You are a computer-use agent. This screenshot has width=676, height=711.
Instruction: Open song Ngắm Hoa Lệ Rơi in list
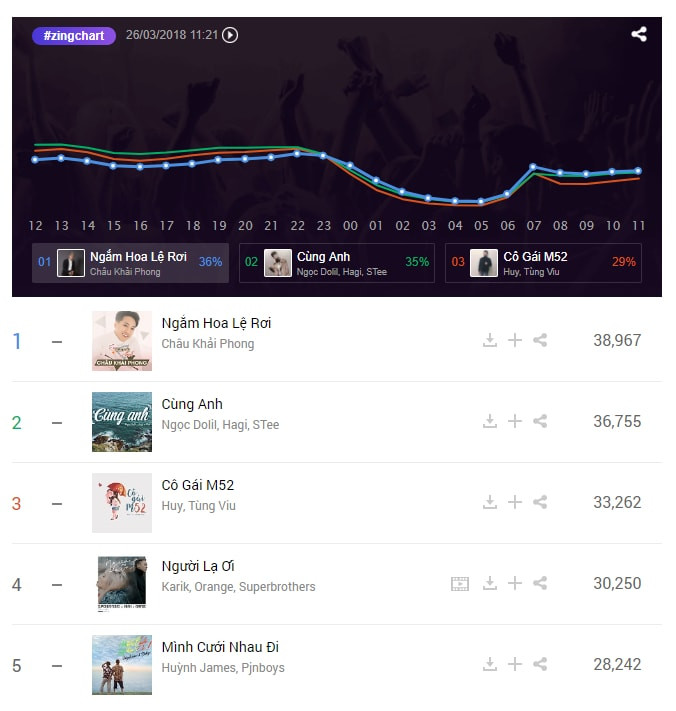click(216, 323)
